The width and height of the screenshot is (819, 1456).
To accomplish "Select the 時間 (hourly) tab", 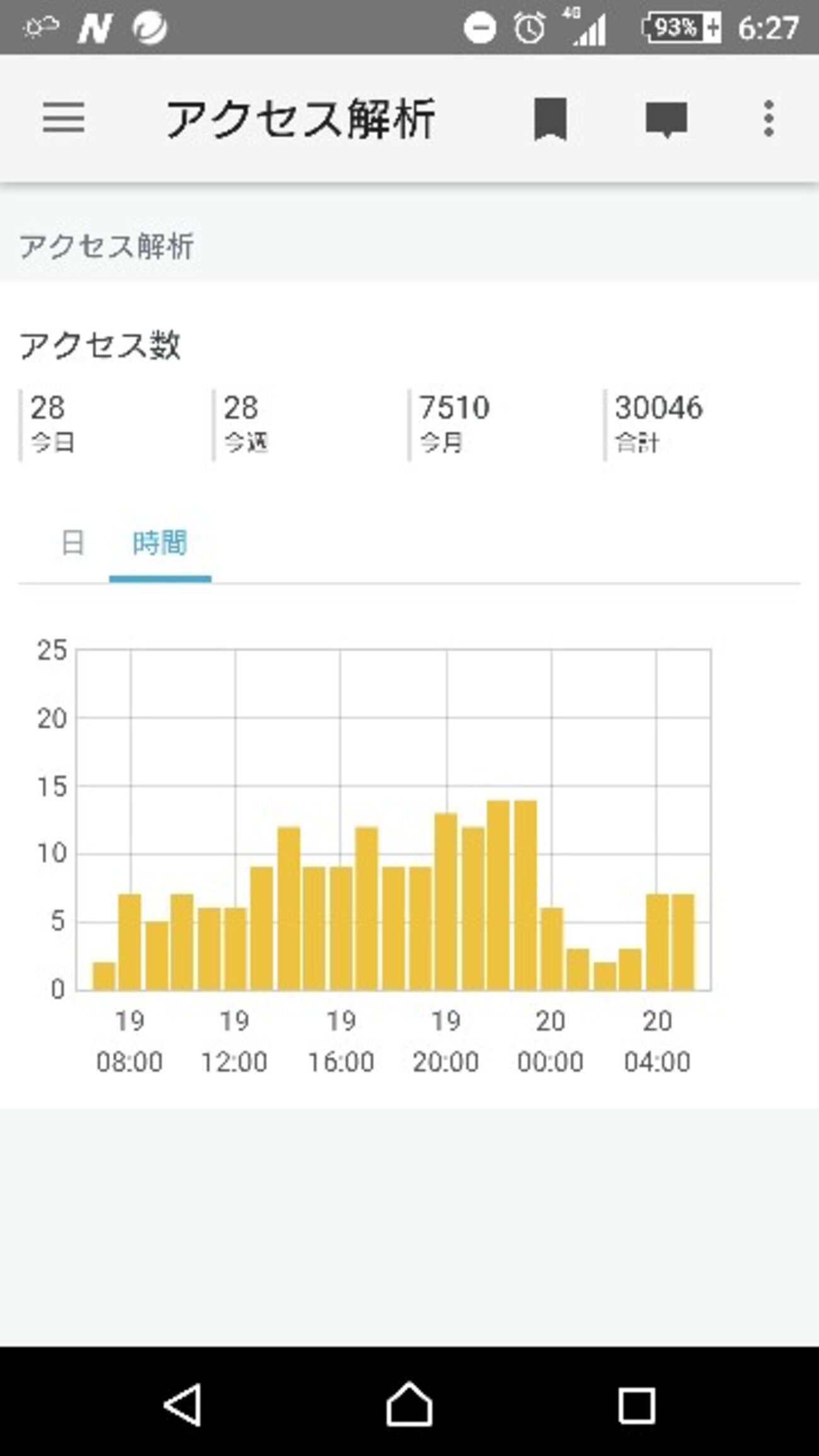I will [159, 543].
